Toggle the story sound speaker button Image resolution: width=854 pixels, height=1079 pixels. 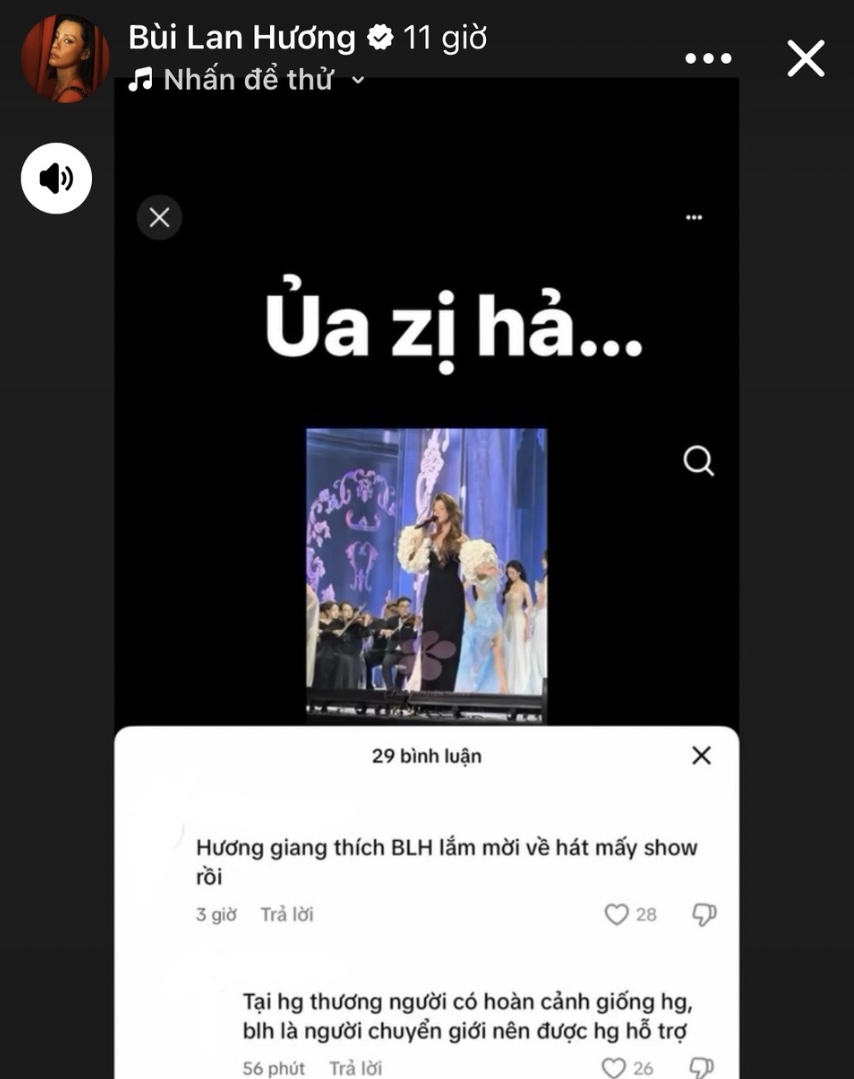[x=56, y=178]
